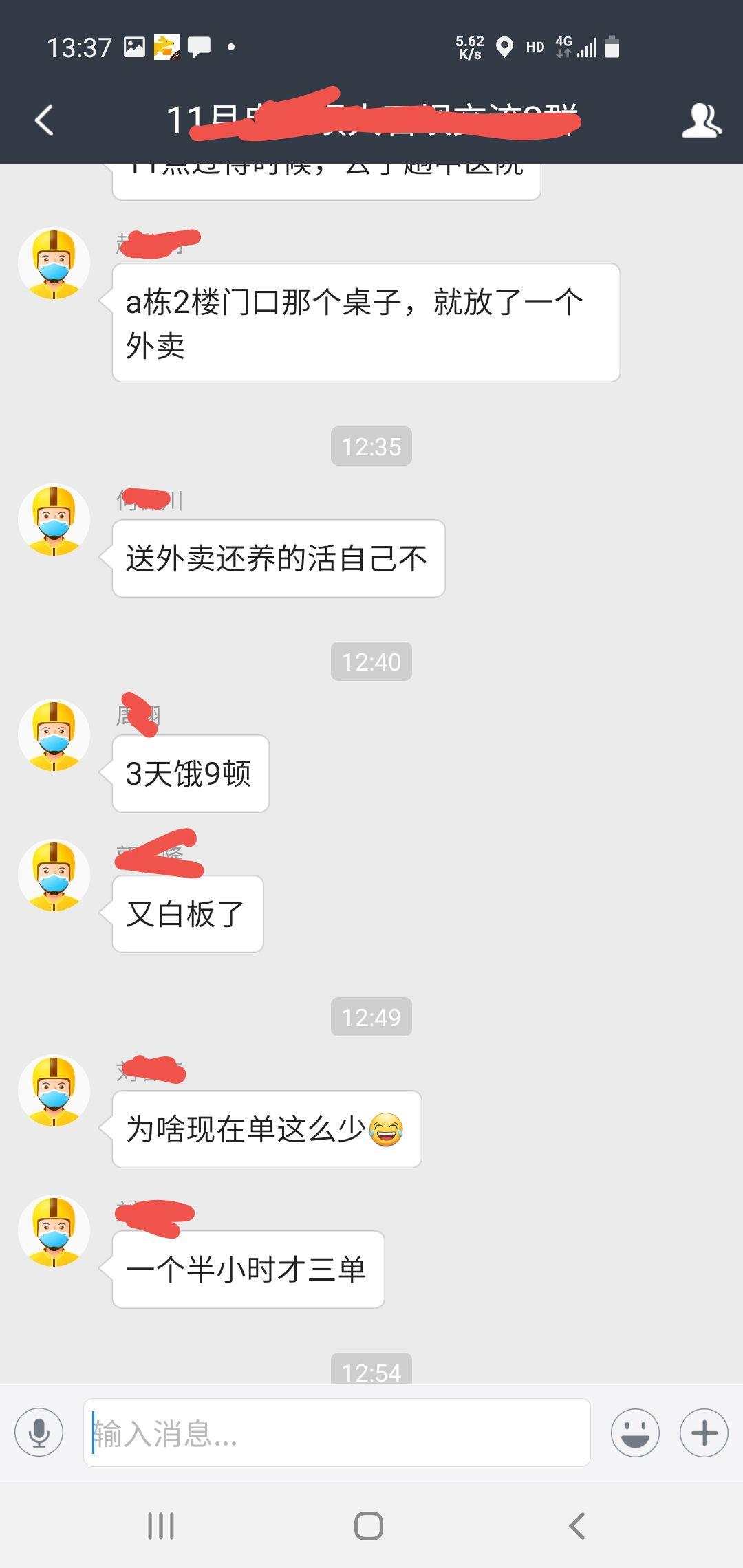Open the emoji picker

(634, 1433)
